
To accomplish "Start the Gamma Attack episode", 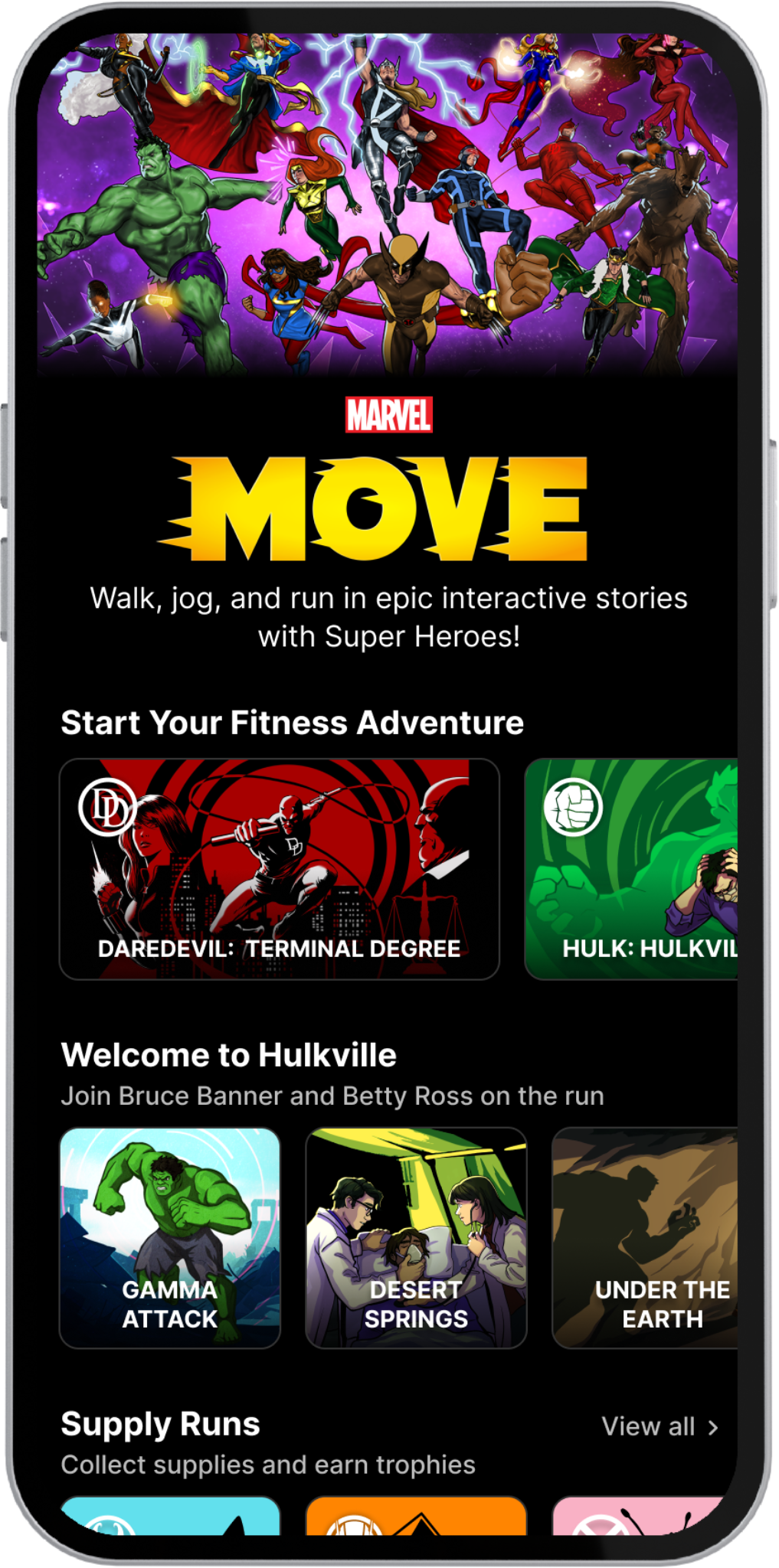I will 170,1237.
